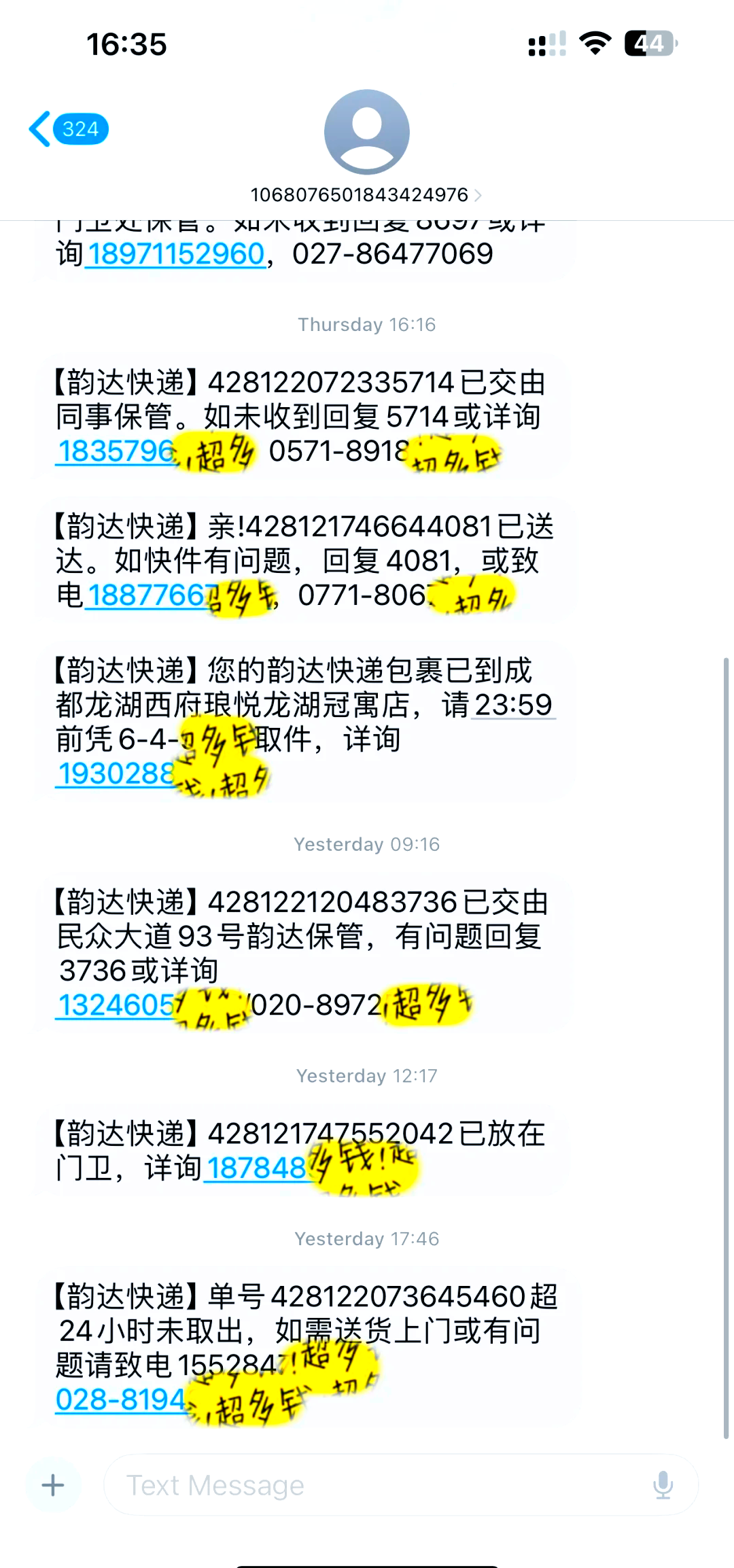Image resolution: width=734 pixels, height=1568 pixels.
Task: Tap phone link starting with 1930288
Action: 116,773
